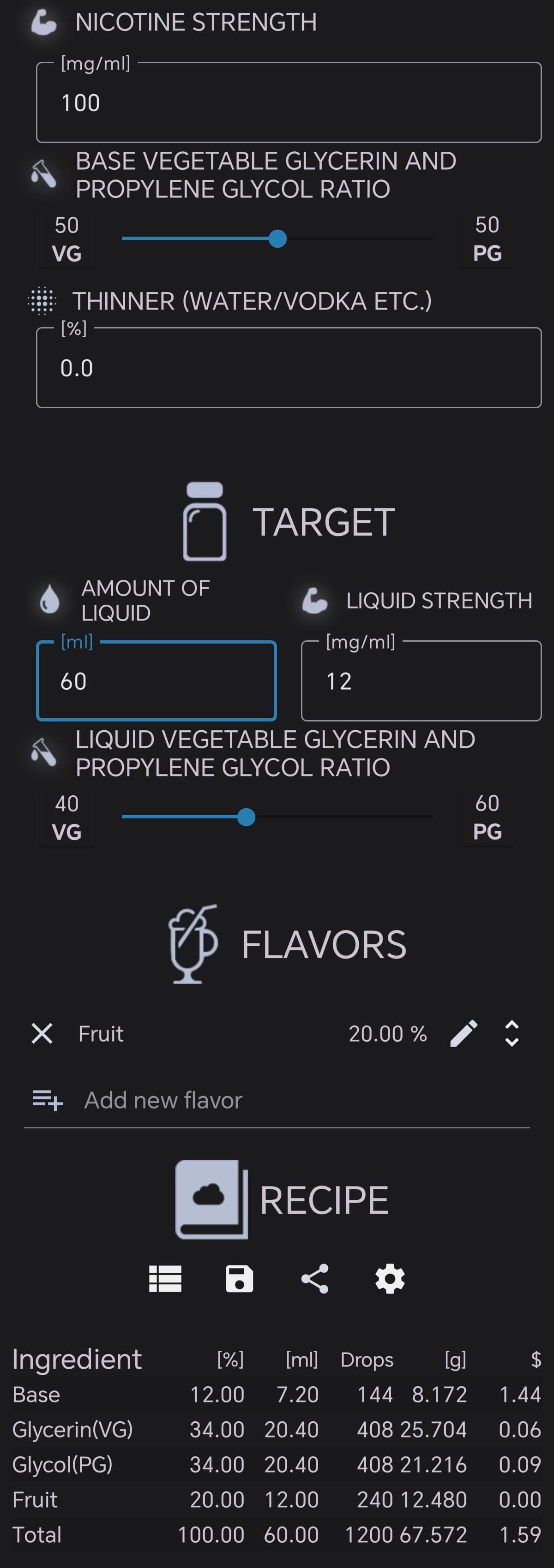
Task: Reorder the Fruit flavor with arrows icon
Action: click(512, 1033)
